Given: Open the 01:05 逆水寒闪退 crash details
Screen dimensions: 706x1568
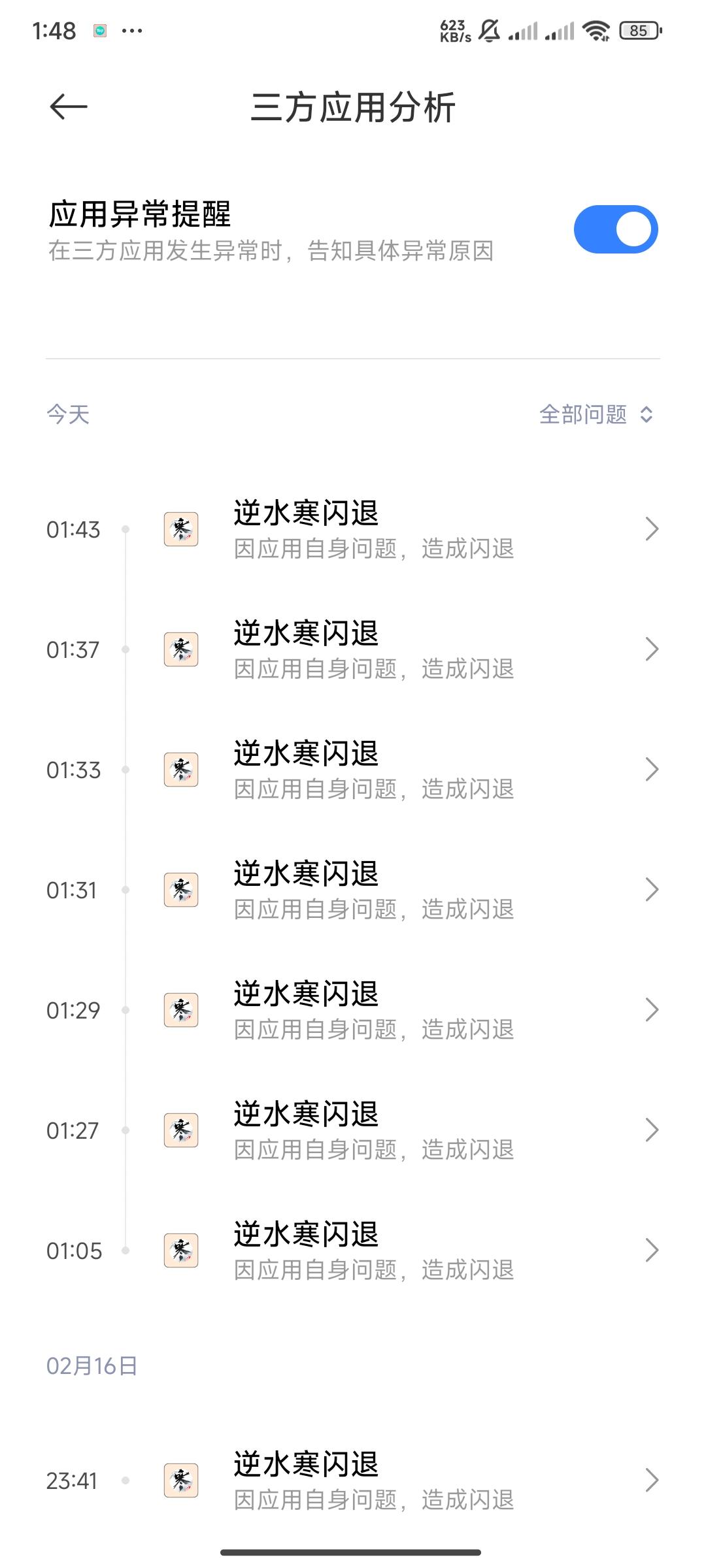Looking at the screenshot, I should [373, 1250].
